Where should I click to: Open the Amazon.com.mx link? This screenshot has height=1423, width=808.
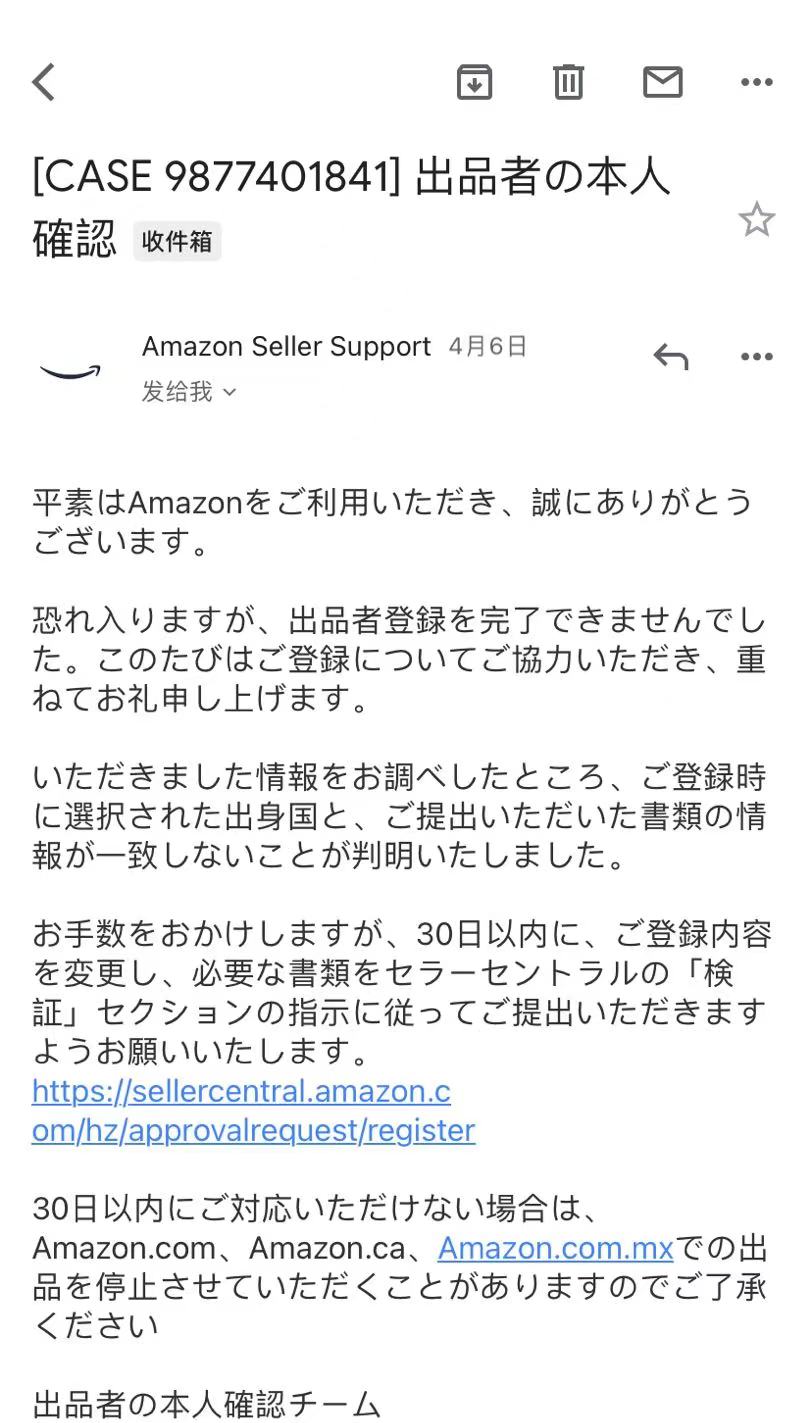555,1248
